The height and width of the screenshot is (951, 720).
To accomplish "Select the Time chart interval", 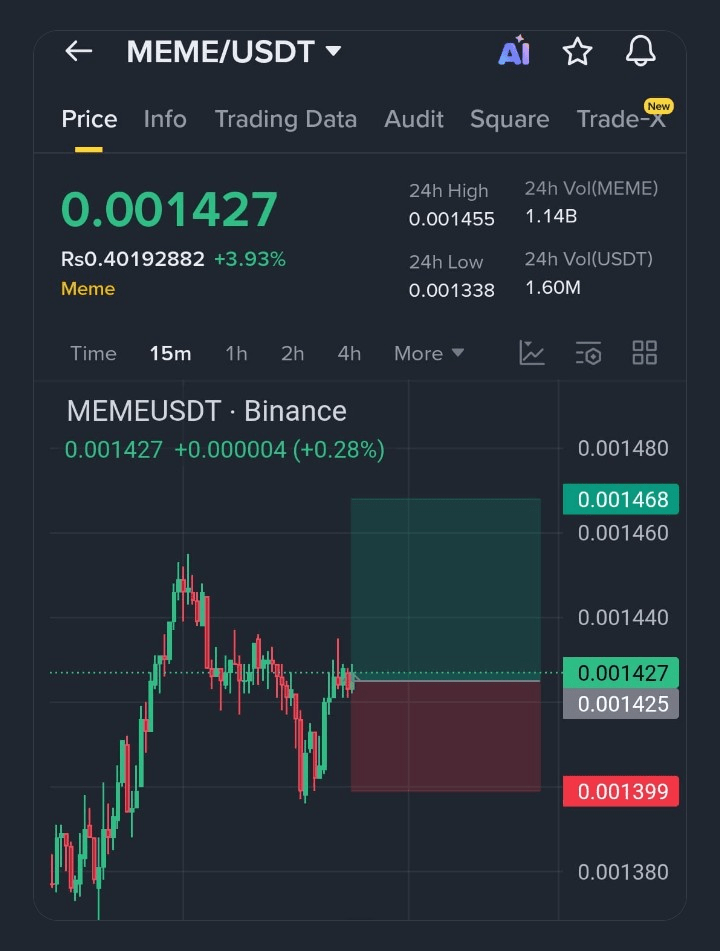I will 93,353.
